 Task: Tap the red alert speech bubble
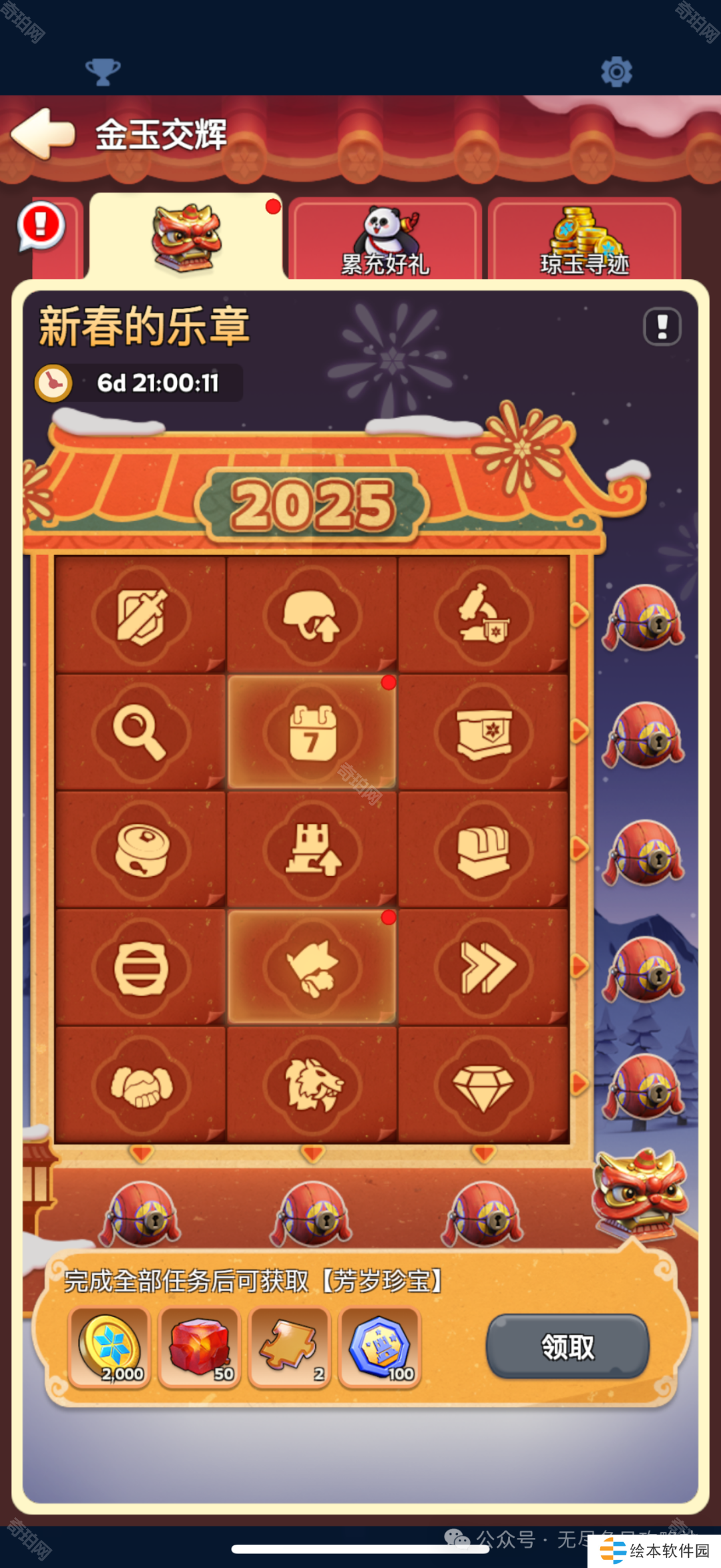pos(41,225)
